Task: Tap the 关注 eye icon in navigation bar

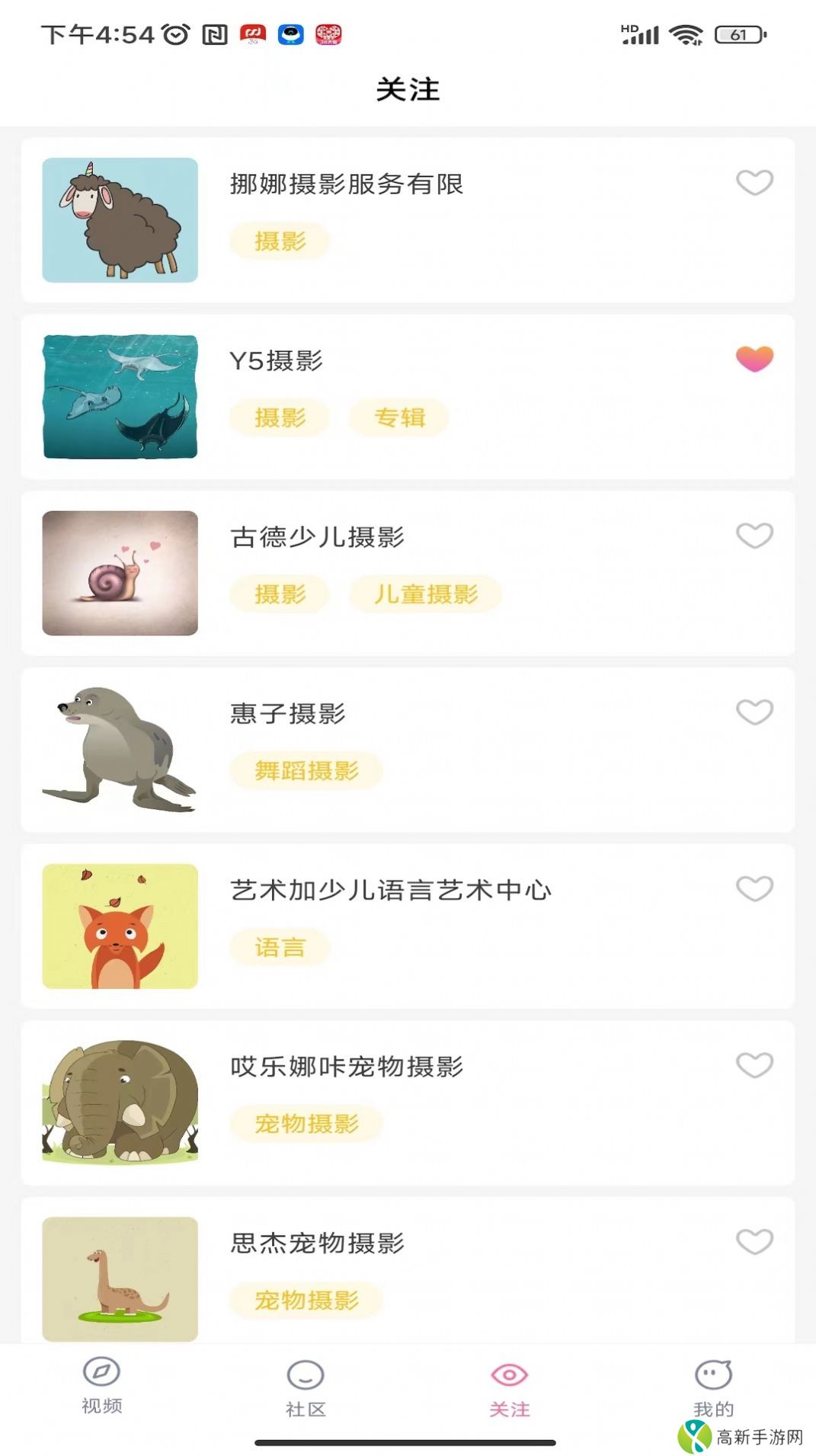Action: coord(510,1388)
